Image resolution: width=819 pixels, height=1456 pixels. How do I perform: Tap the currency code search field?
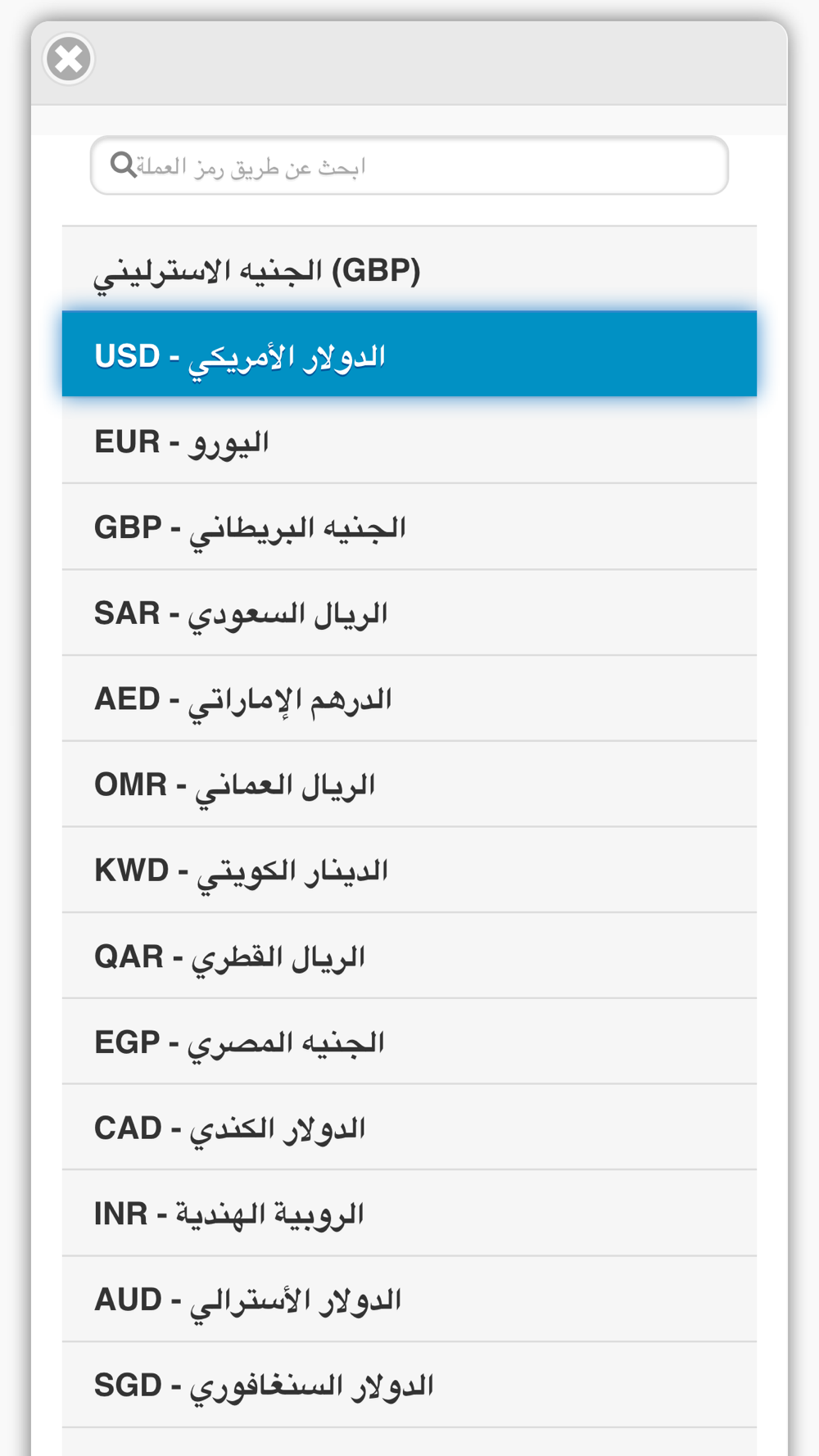(409, 165)
